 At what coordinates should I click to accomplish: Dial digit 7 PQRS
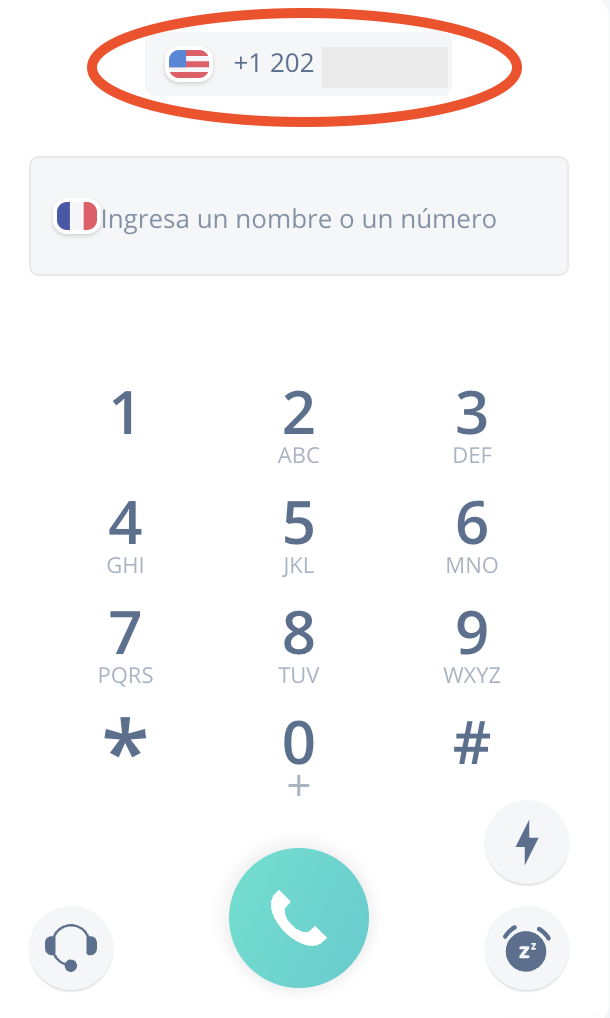pos(125,645)
